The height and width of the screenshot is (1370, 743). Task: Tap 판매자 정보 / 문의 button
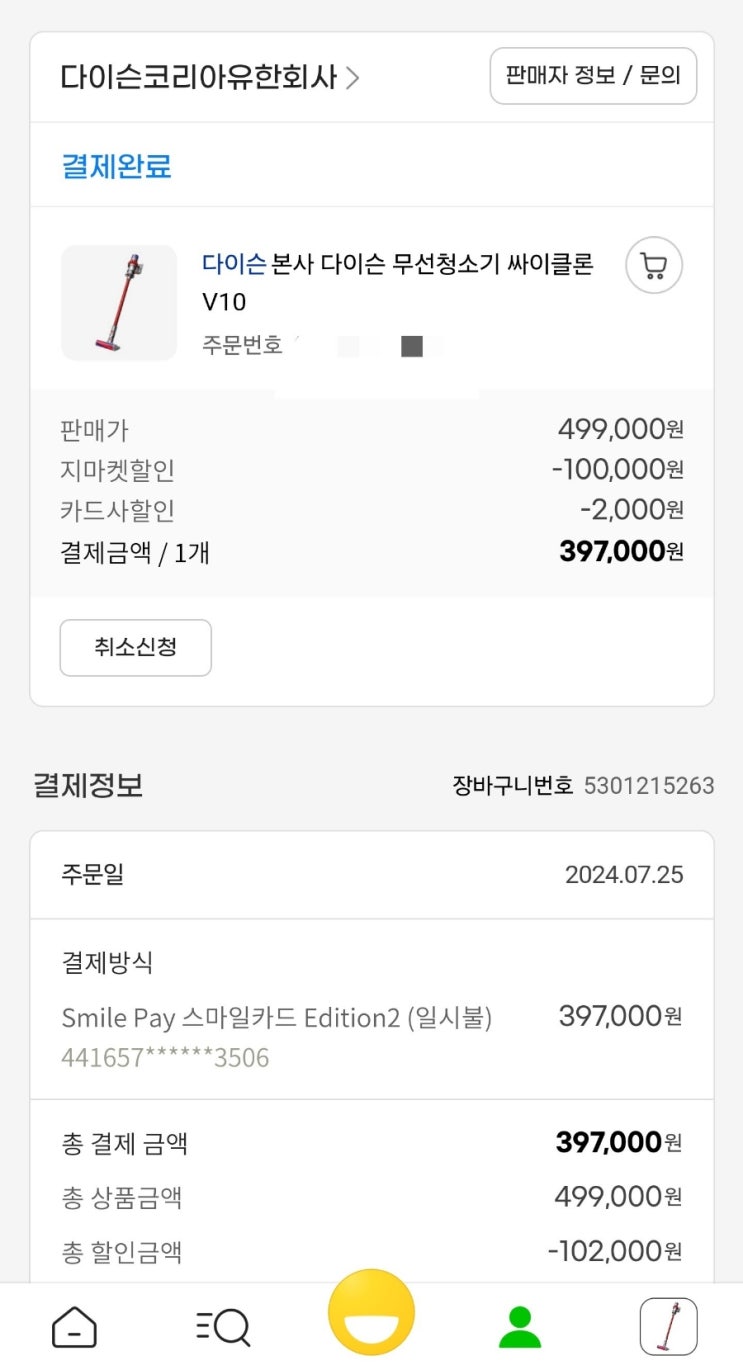click(593, 76)
